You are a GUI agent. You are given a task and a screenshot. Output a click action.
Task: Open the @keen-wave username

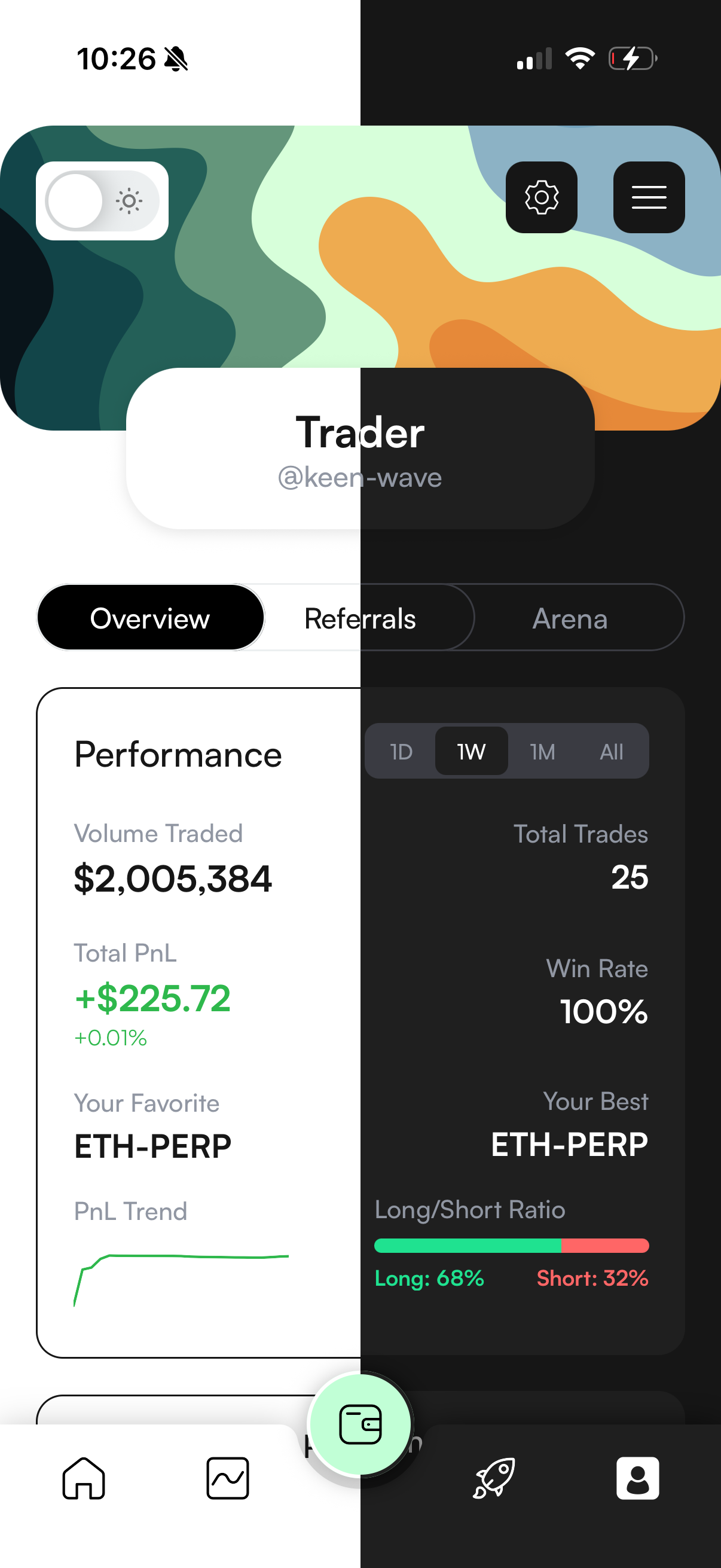(360, 478)
